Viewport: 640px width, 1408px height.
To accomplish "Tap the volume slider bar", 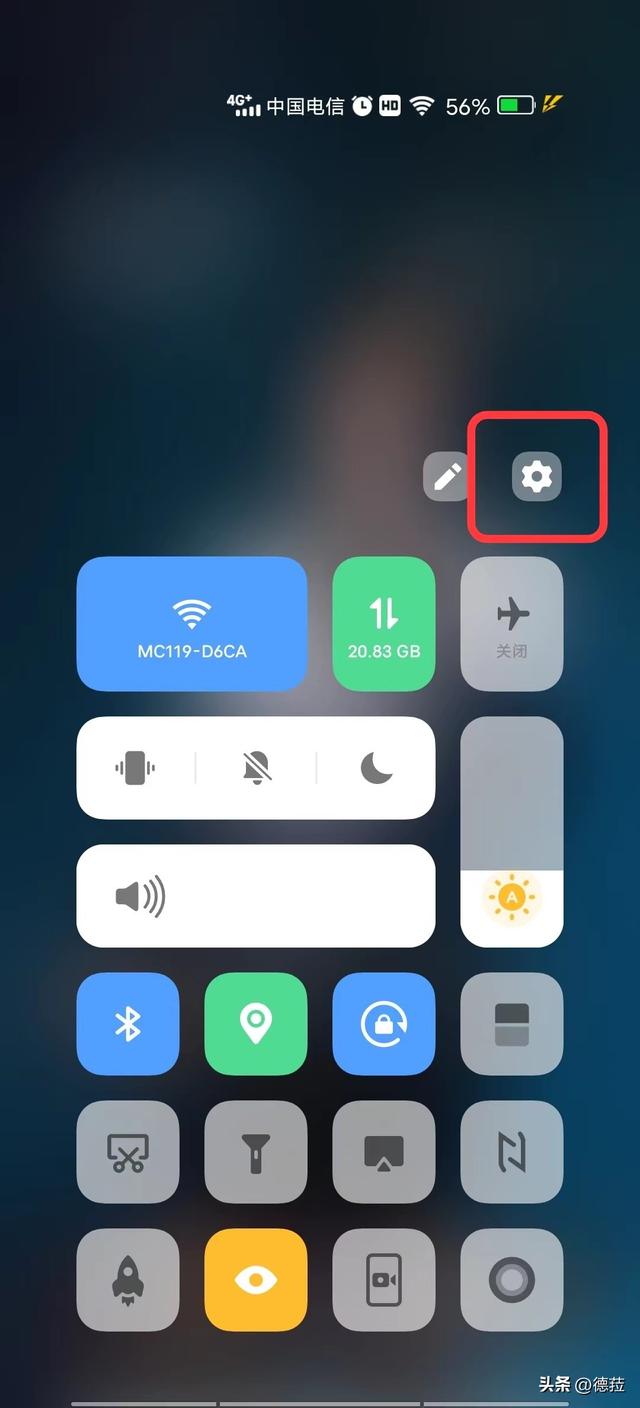I will (x=256, y=896).
